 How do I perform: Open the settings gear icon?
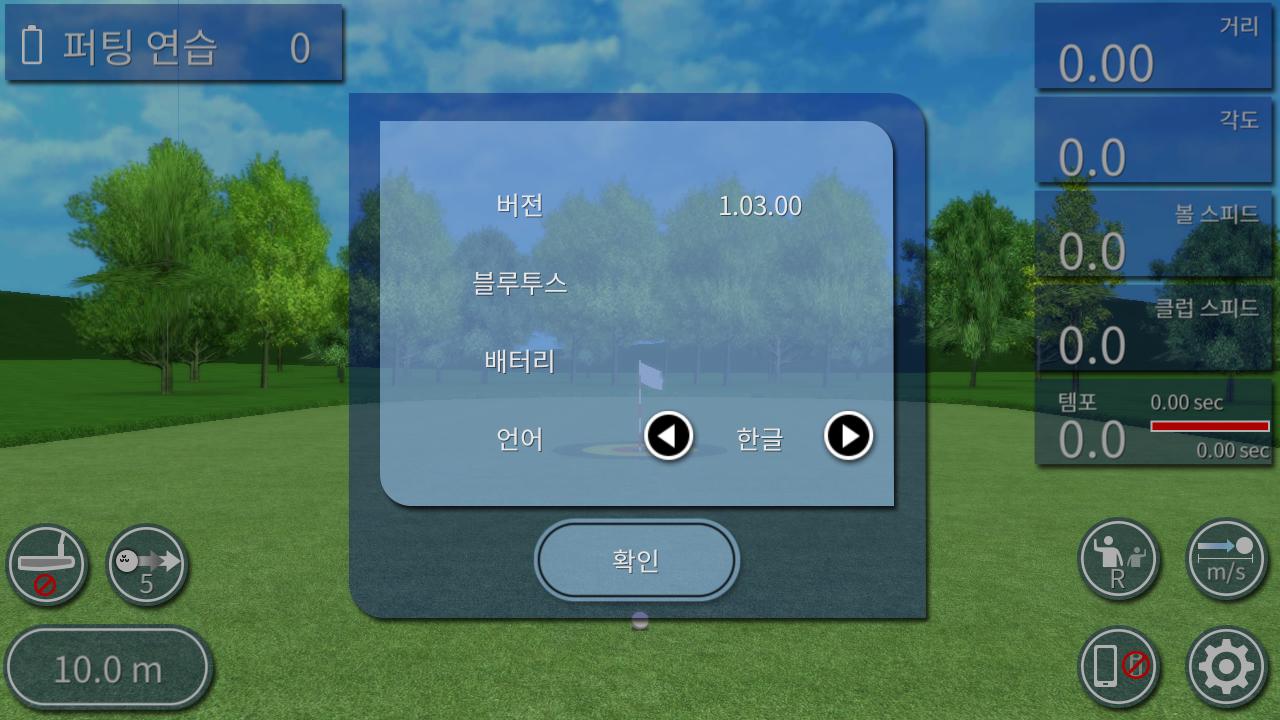click(1226, 666)
